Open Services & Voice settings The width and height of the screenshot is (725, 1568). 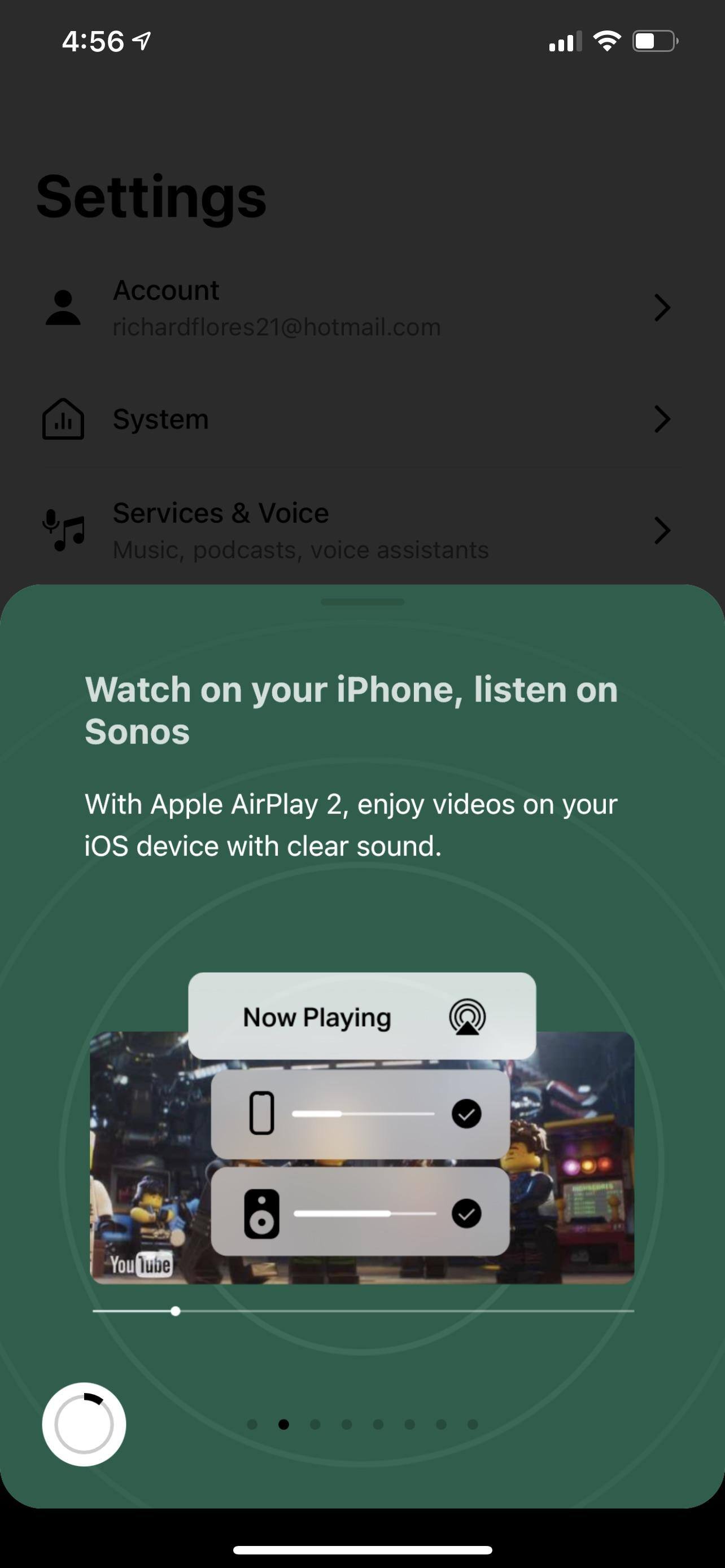click(x=359, y=531)
